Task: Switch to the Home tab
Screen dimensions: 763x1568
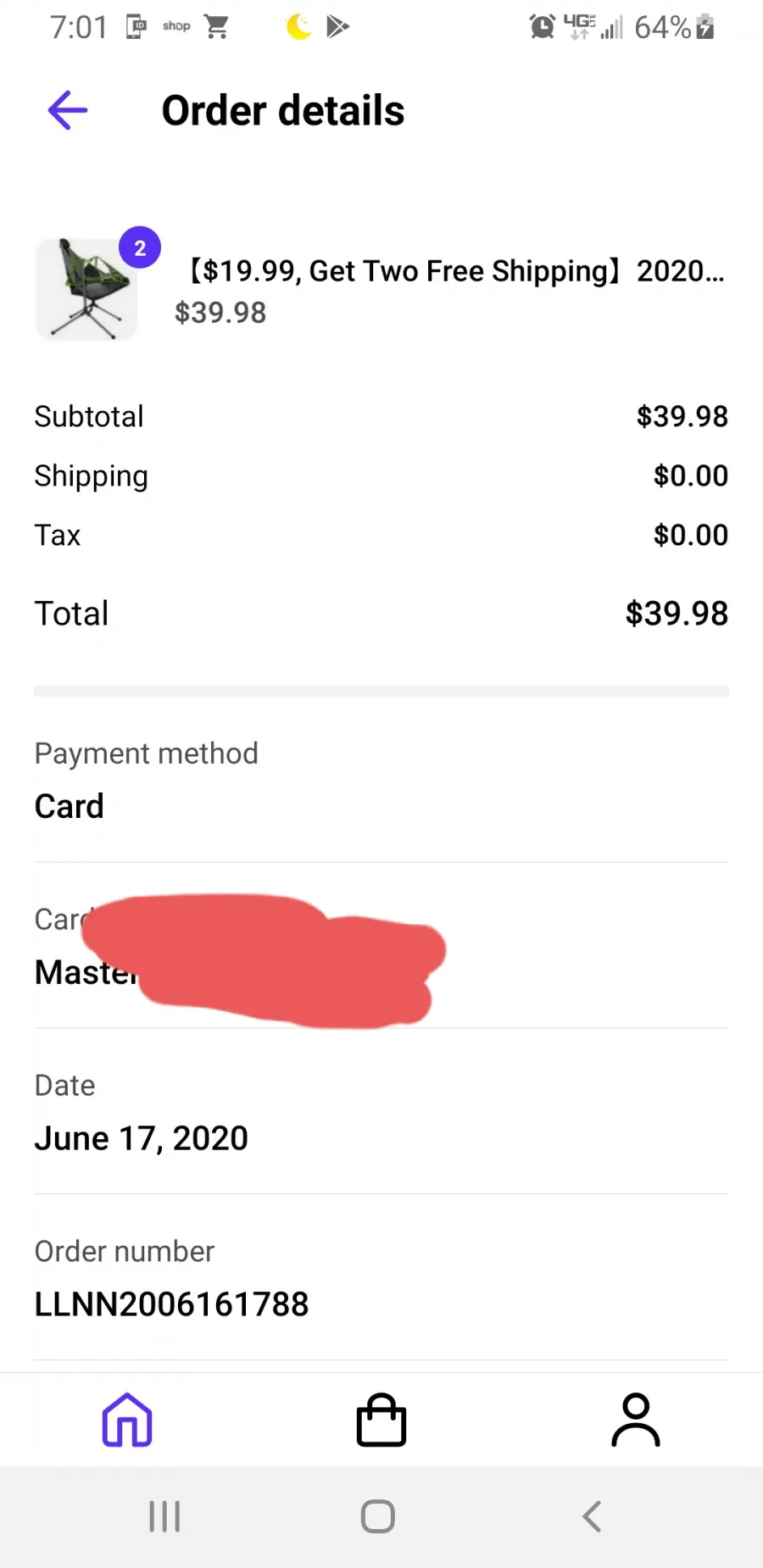Action: point(127,1420)
